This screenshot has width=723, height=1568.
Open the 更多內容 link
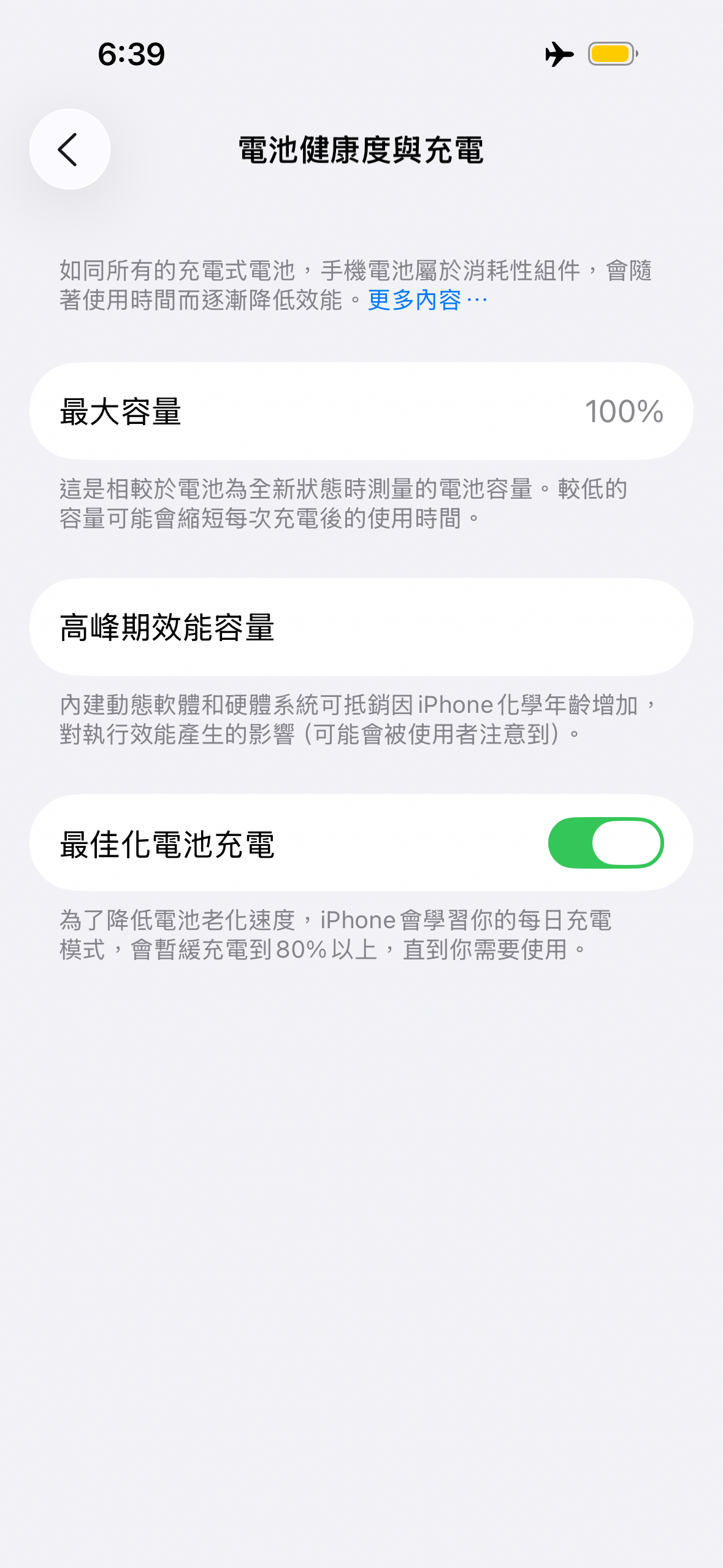point(427,301)
